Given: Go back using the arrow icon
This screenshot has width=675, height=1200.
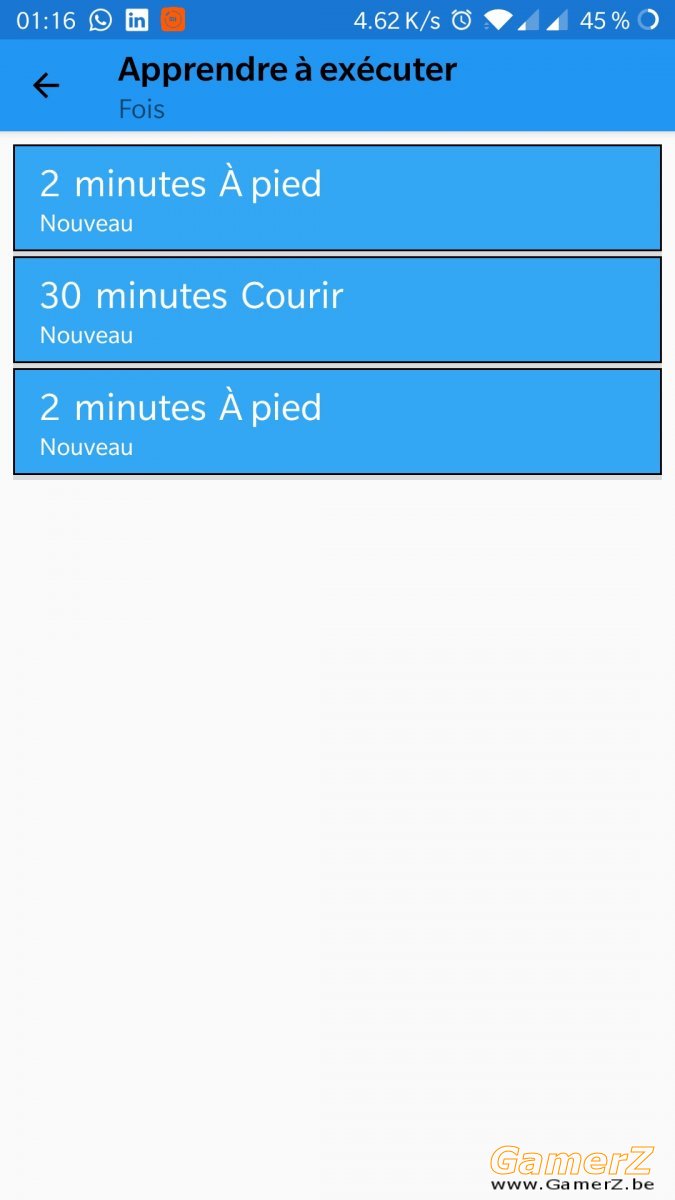Looking at the screenshot, I should 46,86.
